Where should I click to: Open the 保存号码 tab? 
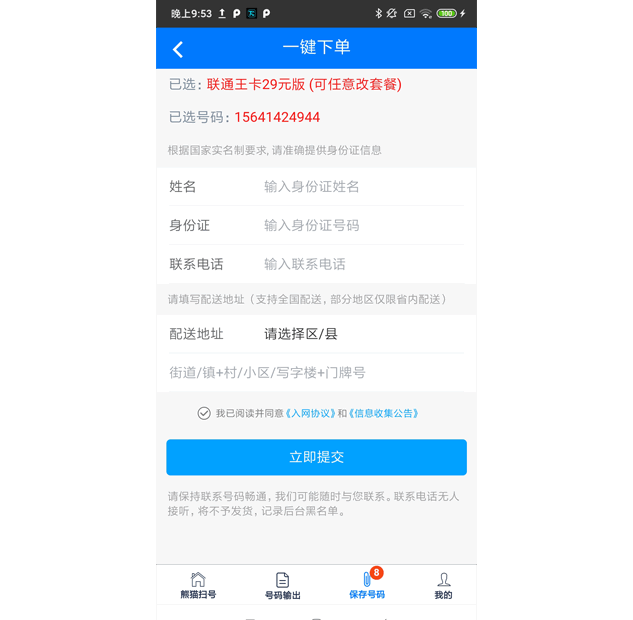click(366, 586)
